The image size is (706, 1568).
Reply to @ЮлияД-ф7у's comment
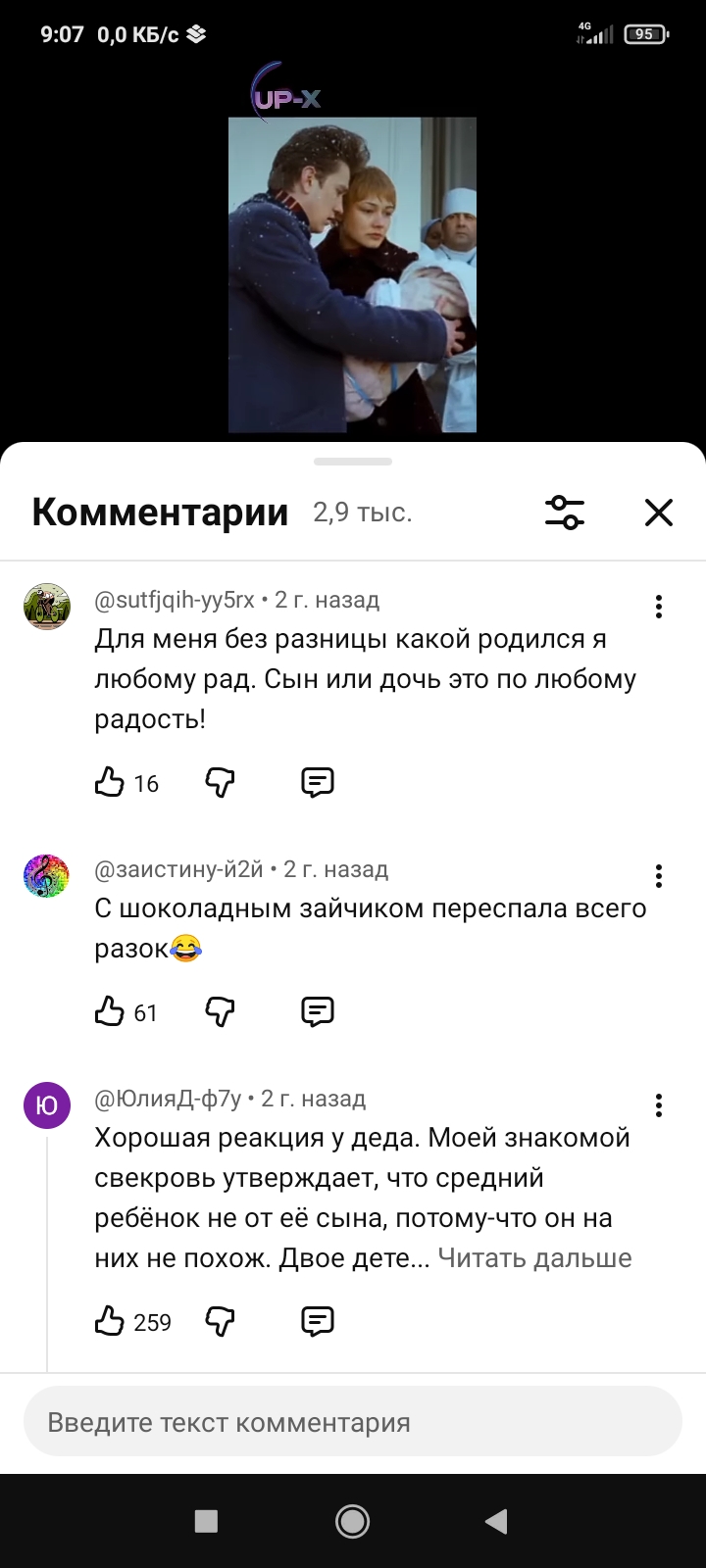(x=317, y=1321)
